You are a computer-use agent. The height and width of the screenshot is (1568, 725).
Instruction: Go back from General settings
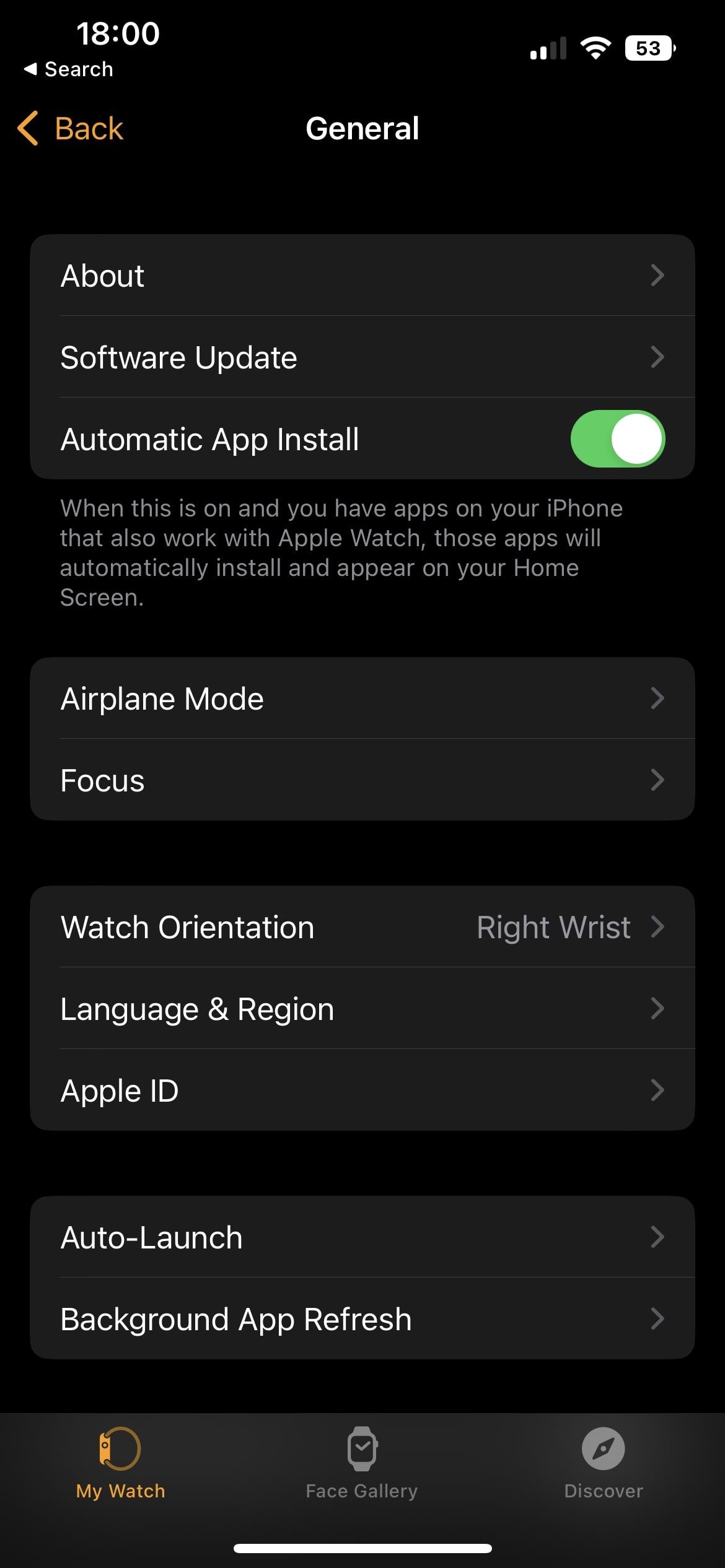coord(71,129)
